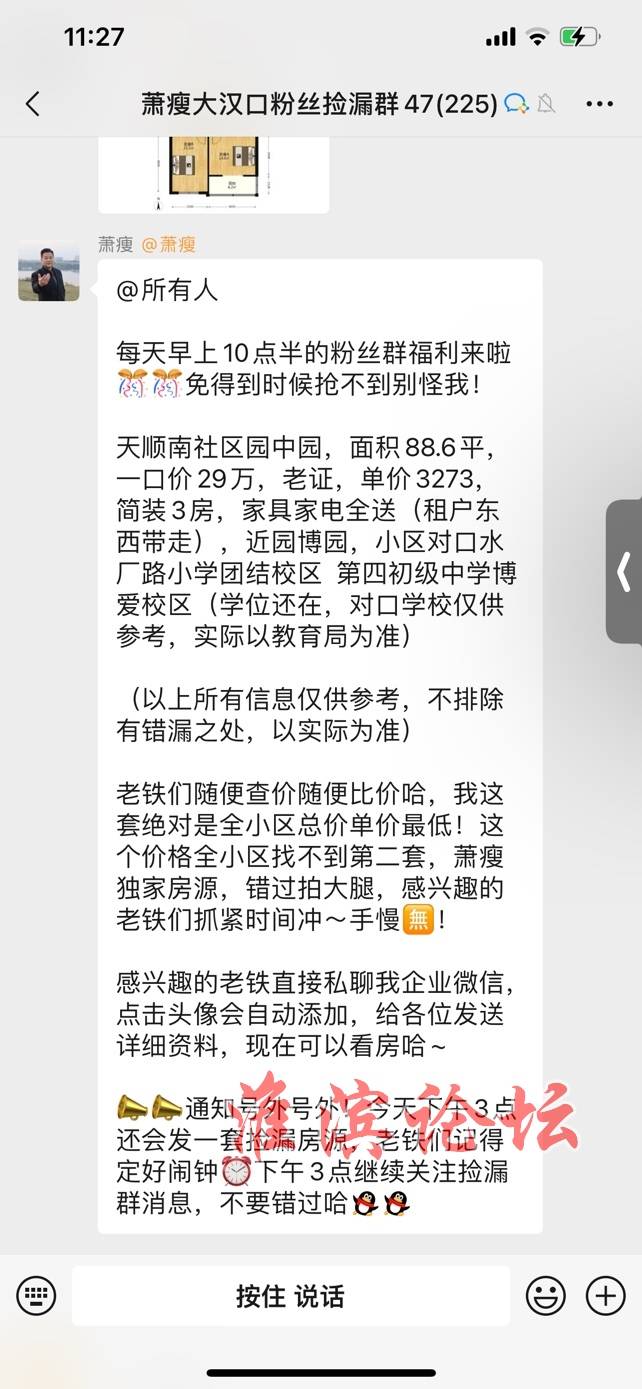Viewport: 642px width, 1389px height.
Task: Open the plus attachment menu
Action: click(605, 1297)
